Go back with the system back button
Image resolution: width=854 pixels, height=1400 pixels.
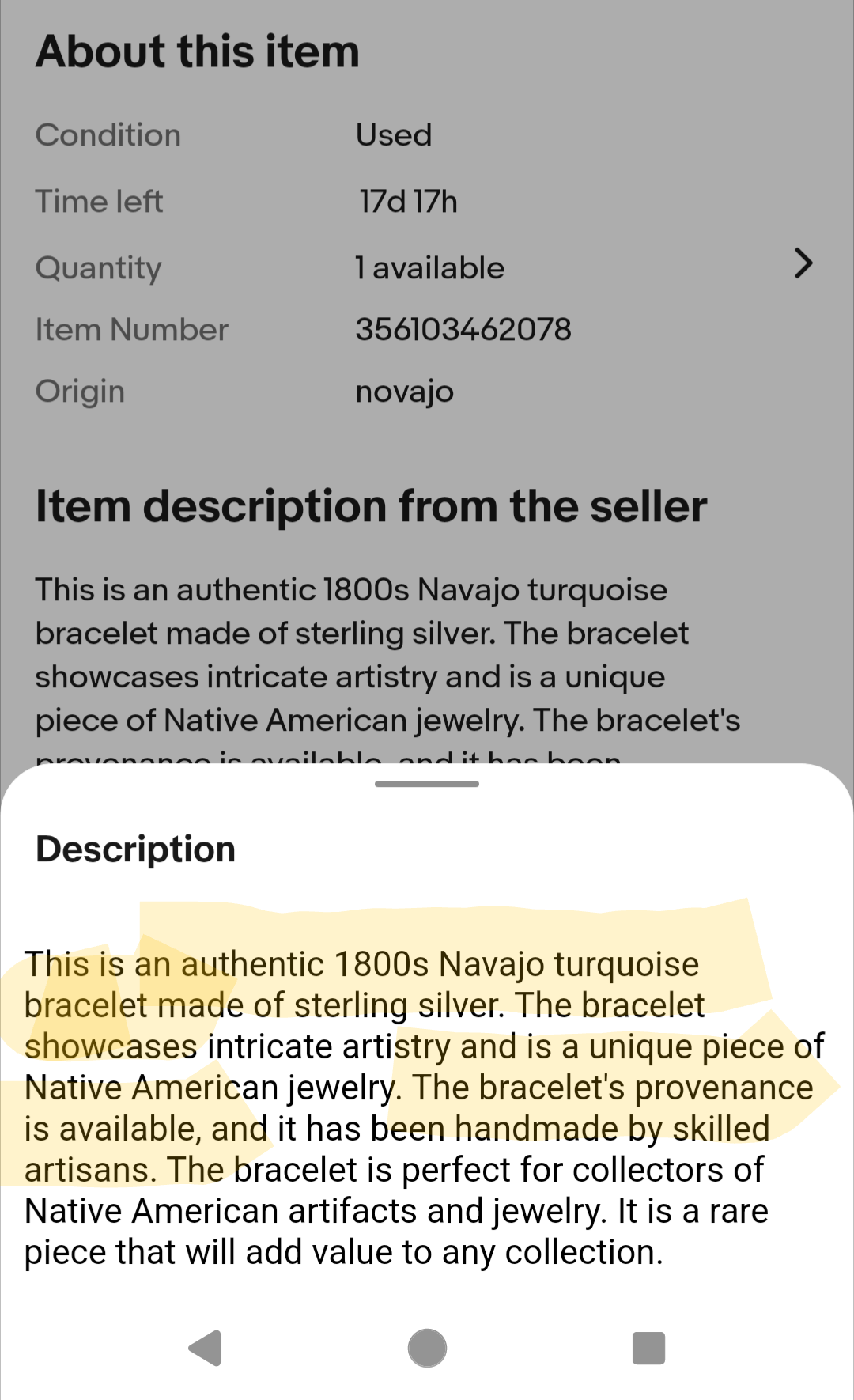click(206, 1349)
